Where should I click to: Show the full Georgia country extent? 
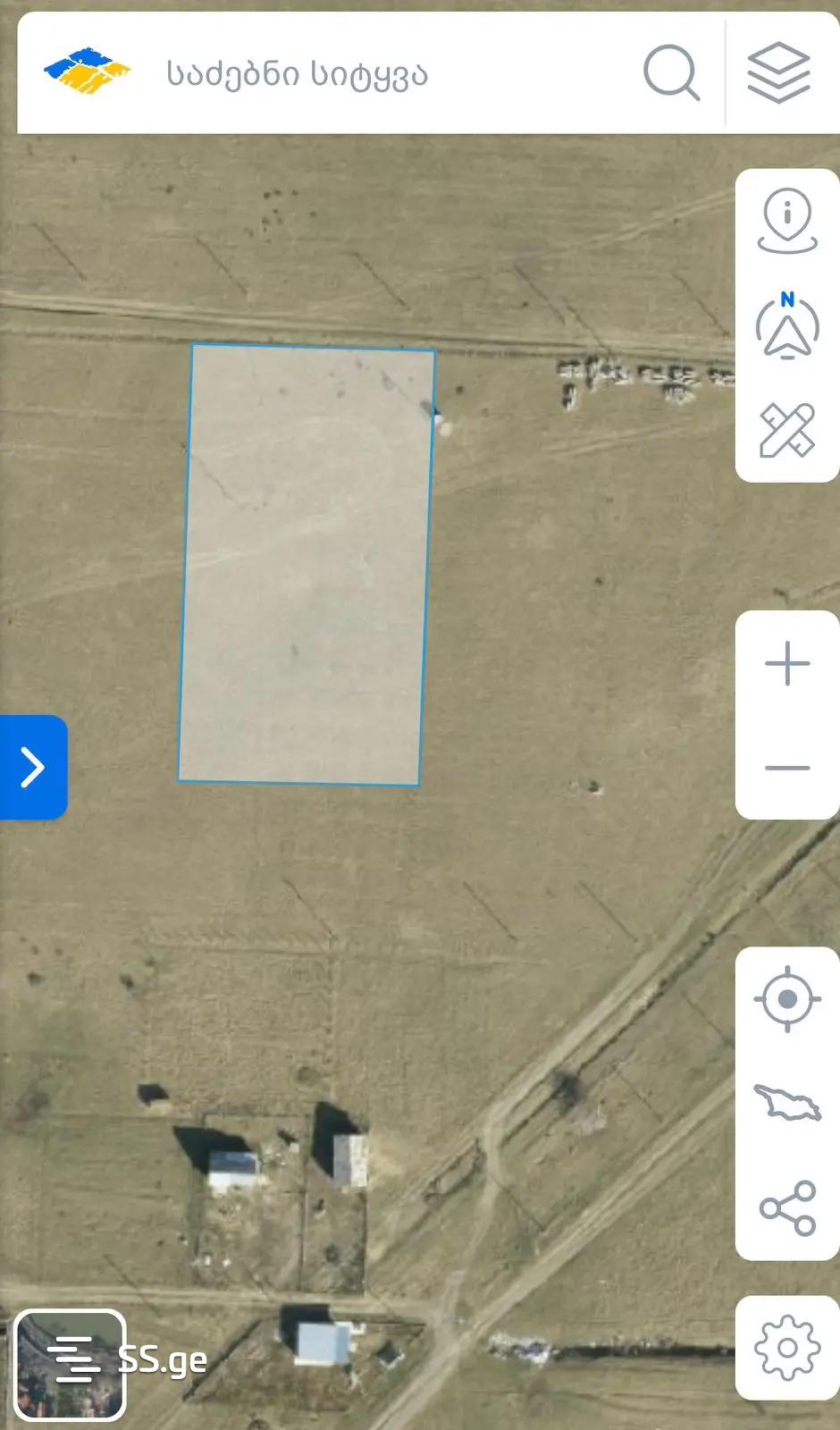tap(787, 1103)
